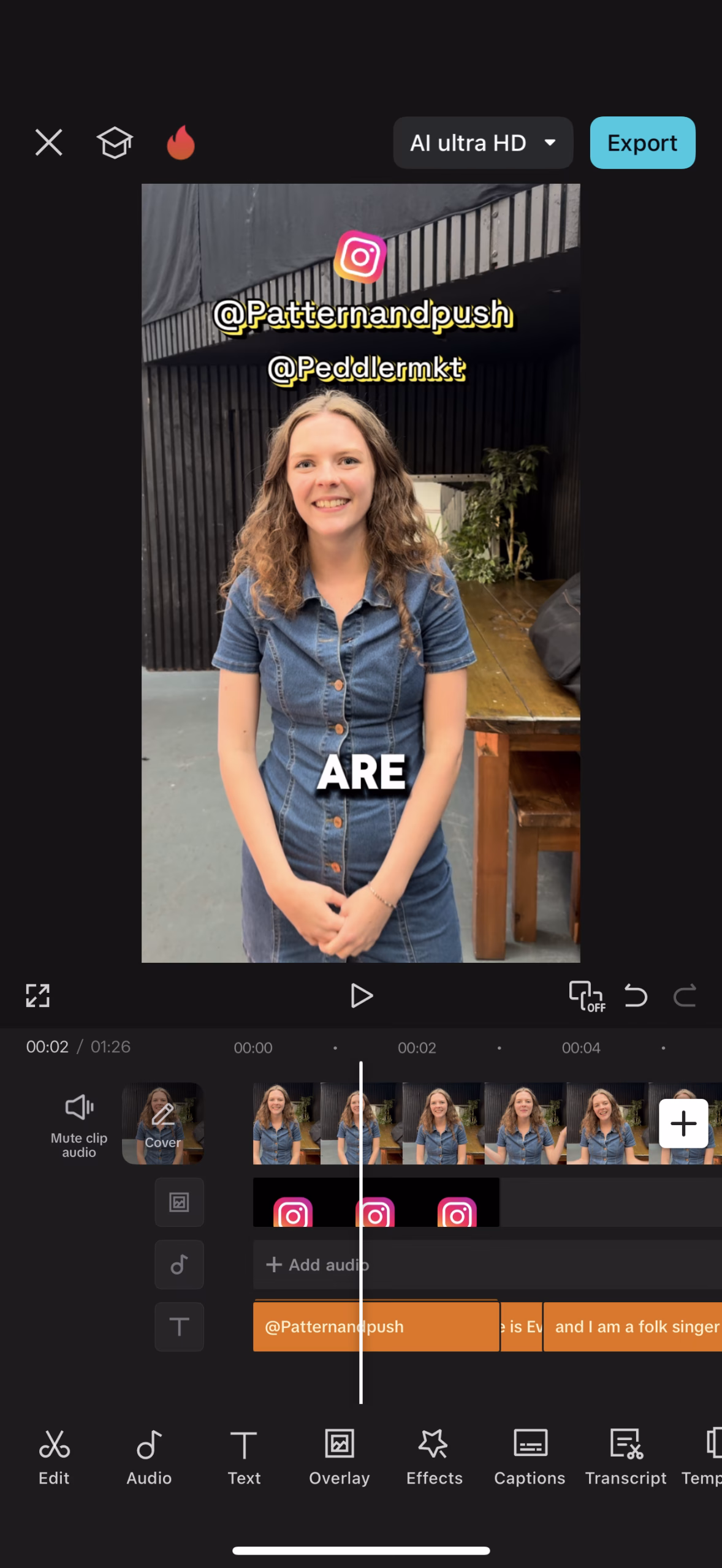Open the Effects tool
Viewport: 722px width, 1568px height.
[x=434, y=1458]
